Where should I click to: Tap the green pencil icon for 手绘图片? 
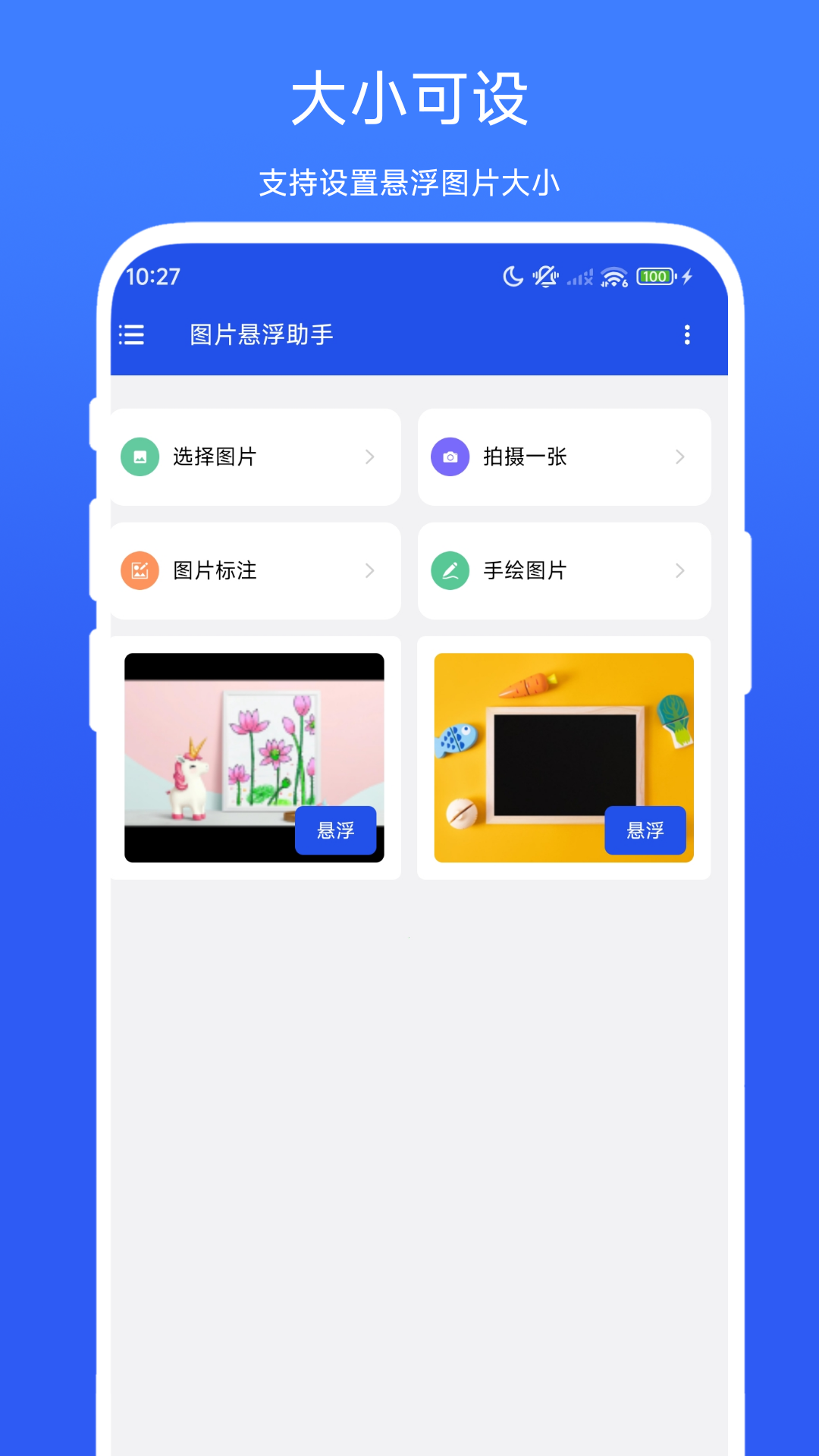(x=449, y=571)
